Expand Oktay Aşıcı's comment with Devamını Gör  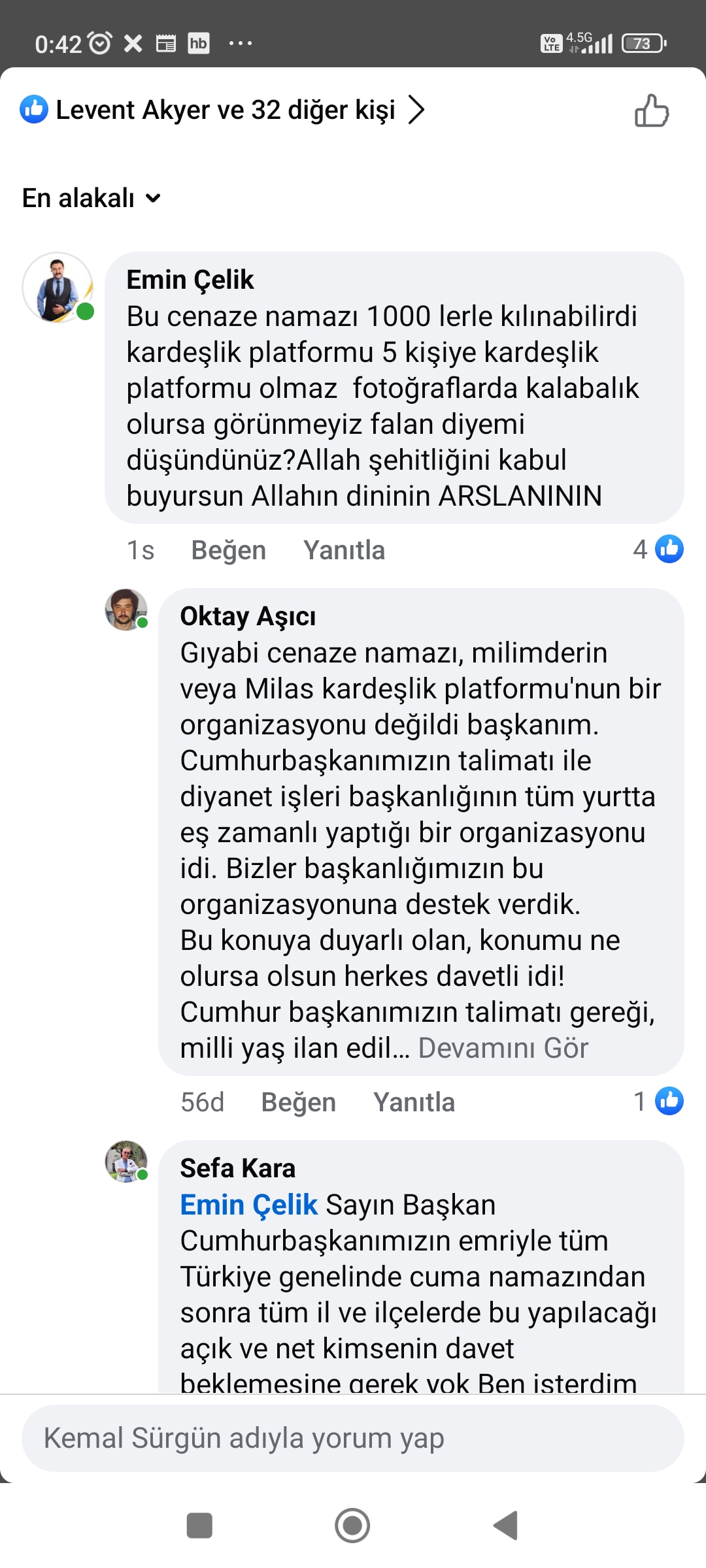click(x=503, y=1048)
